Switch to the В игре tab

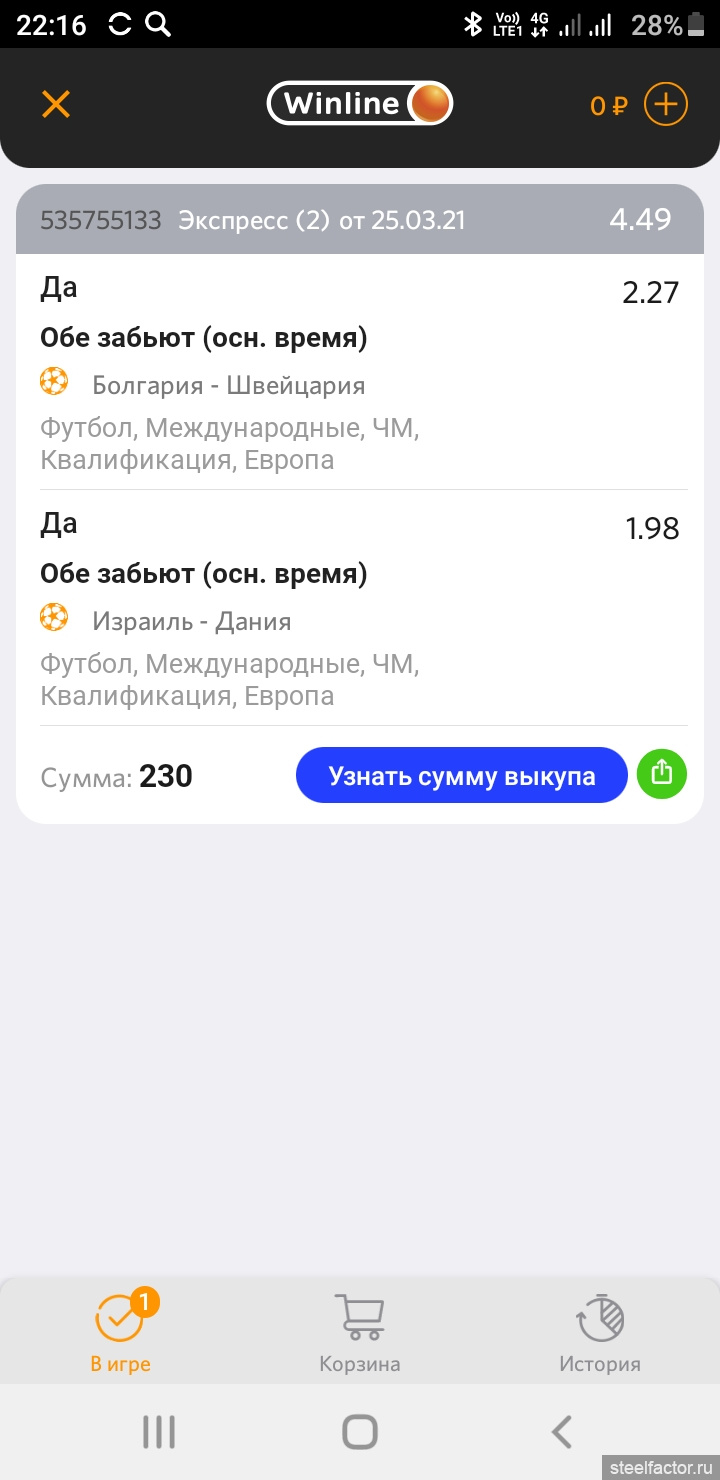120,1332
